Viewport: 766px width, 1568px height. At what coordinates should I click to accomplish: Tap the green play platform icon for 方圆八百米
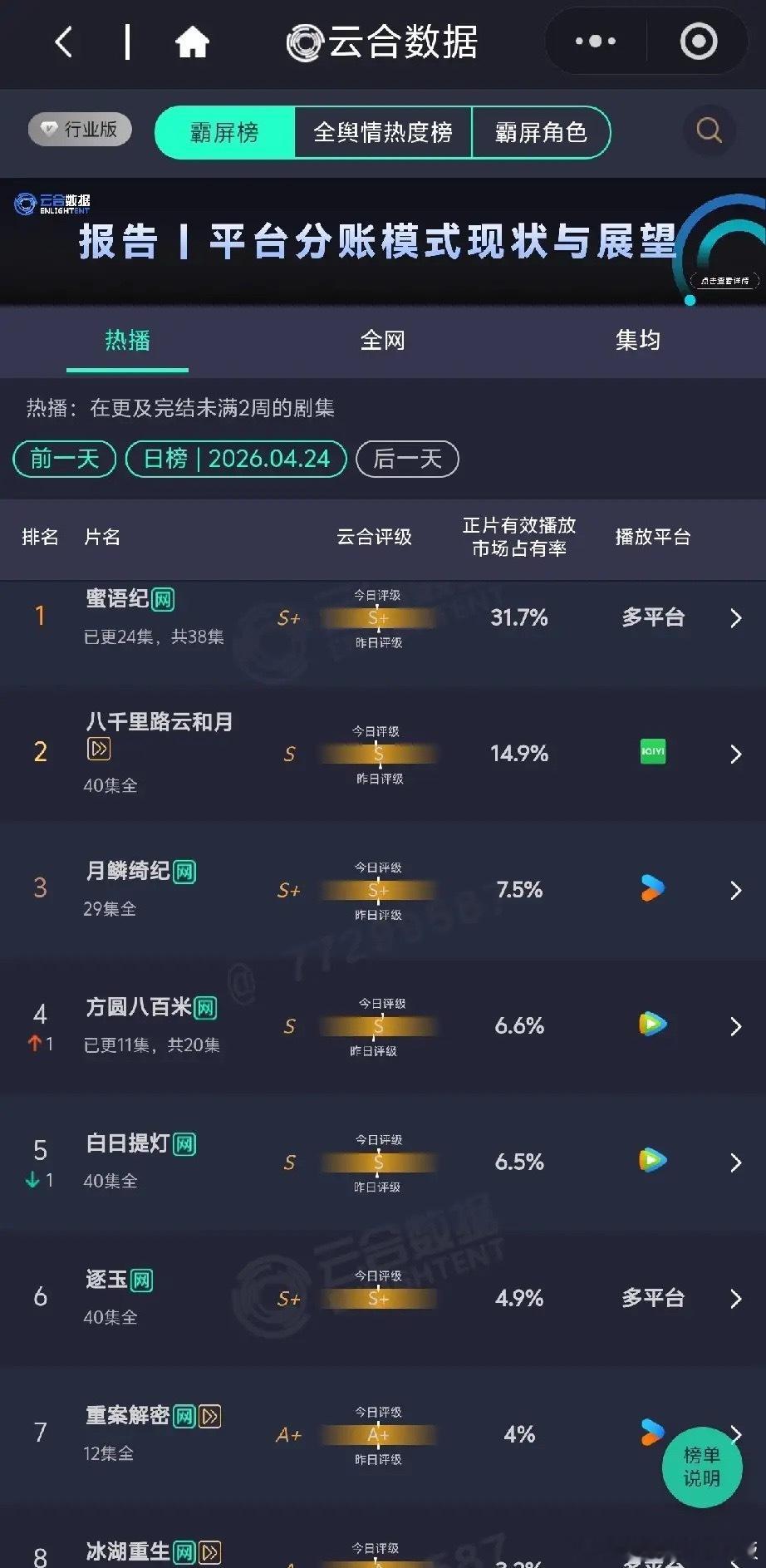(651, 1025)
